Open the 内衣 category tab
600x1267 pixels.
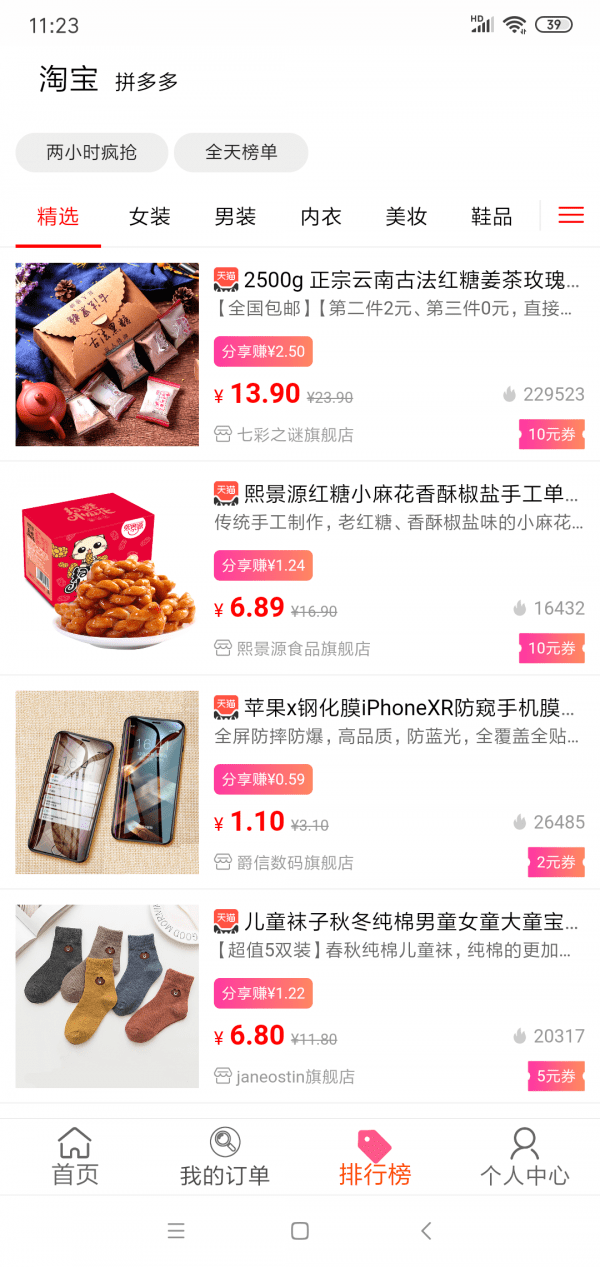coord(321,216)
